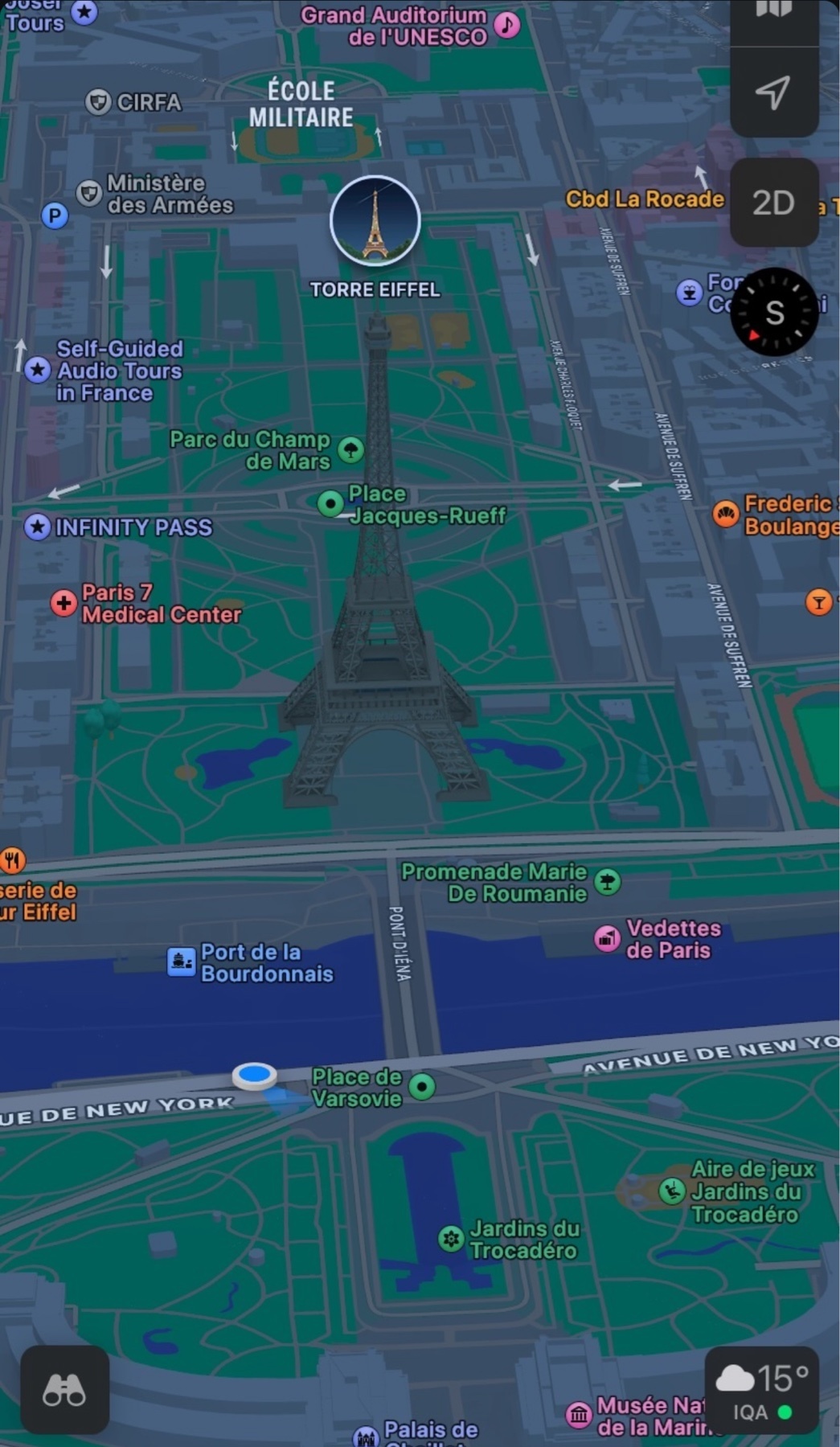The image size is (840, 1447).
Task: Tap the INFINITY PASS marker
Action: pos(38,527)
